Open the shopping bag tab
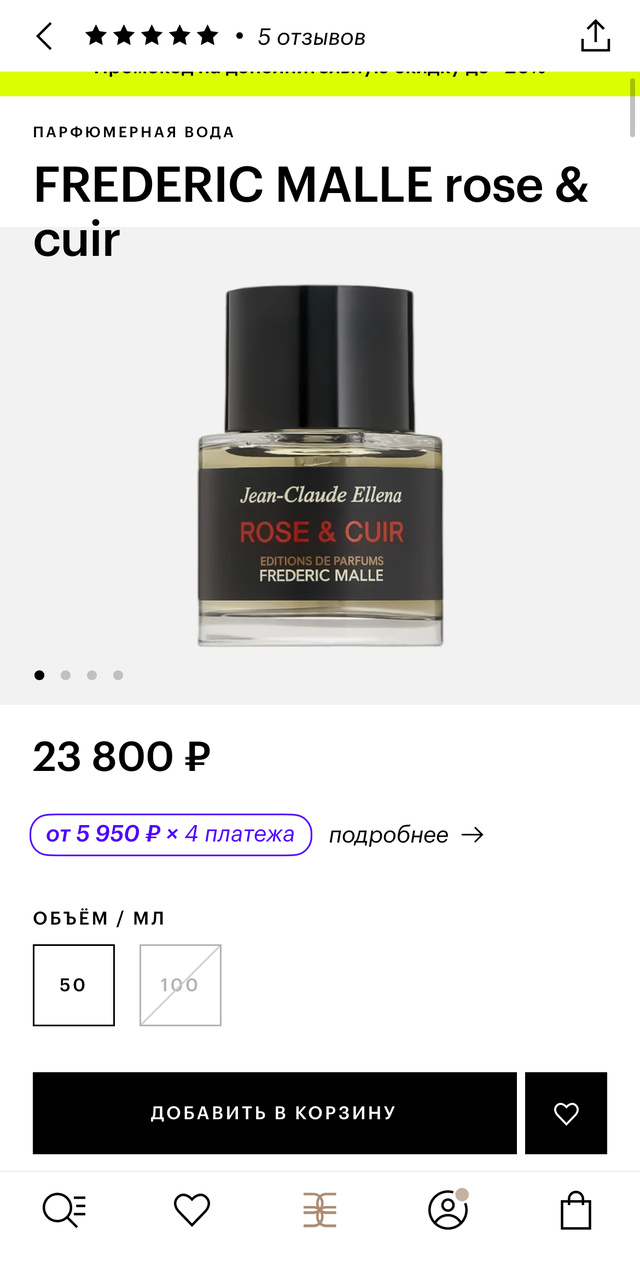 coord(576,1210)
